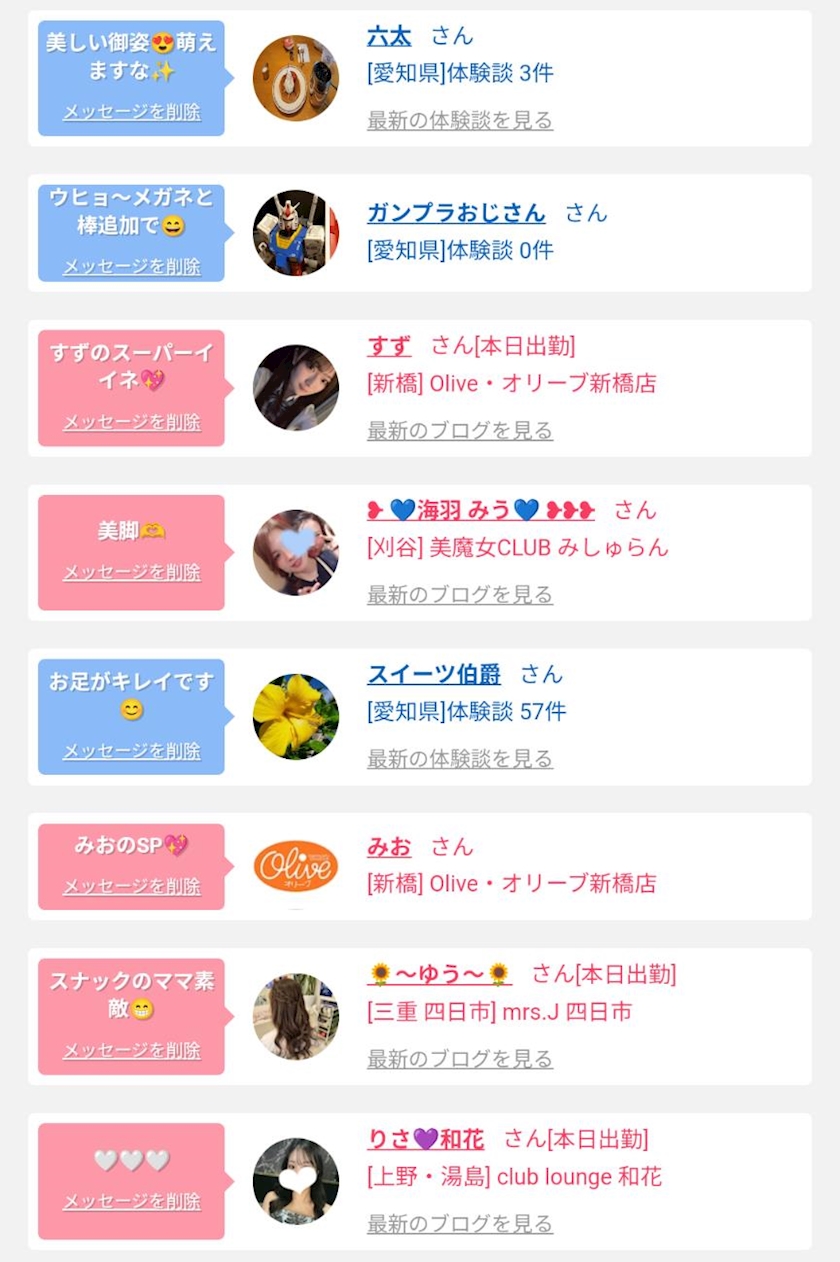Delete the 美脚 message

[132, 572]
